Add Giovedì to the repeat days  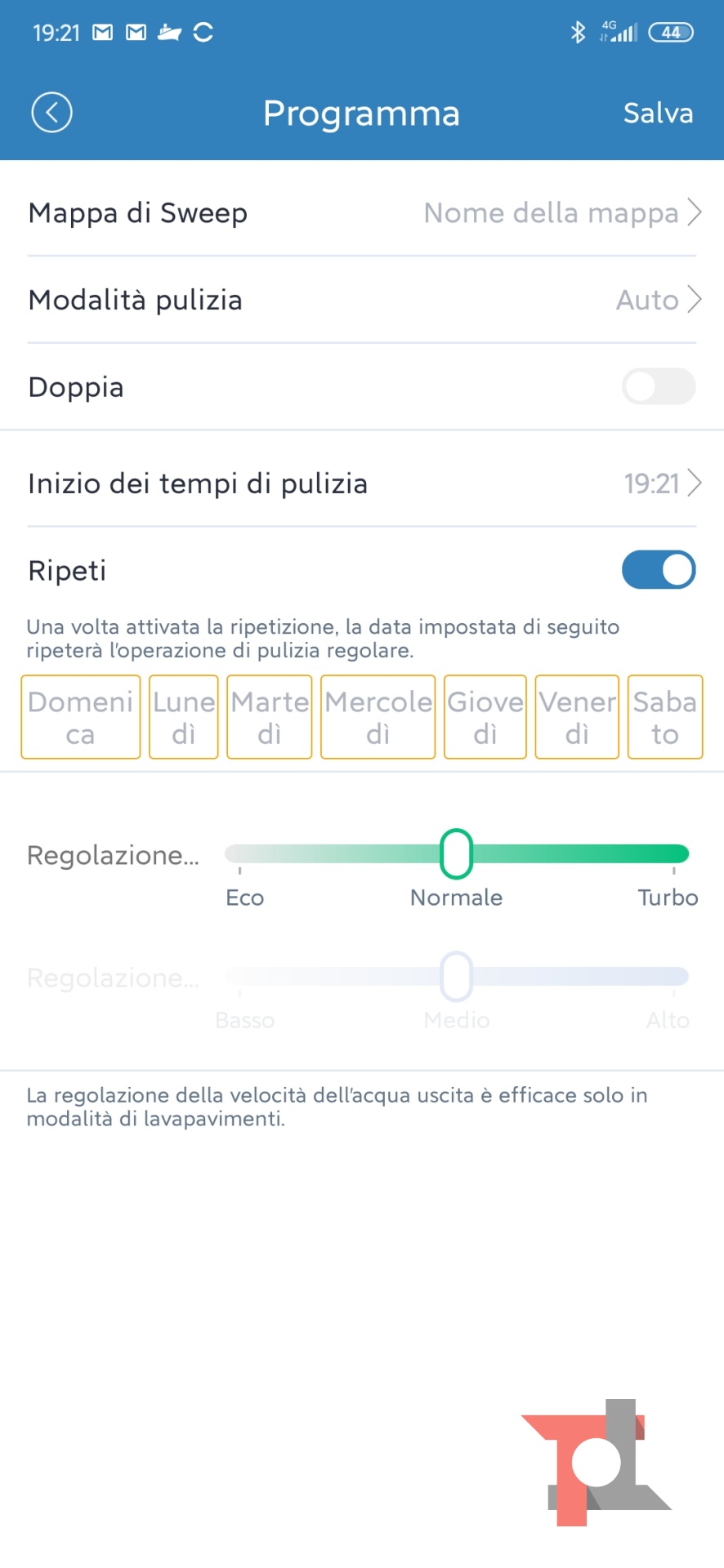pyautogui.click(x=485, y=717)
